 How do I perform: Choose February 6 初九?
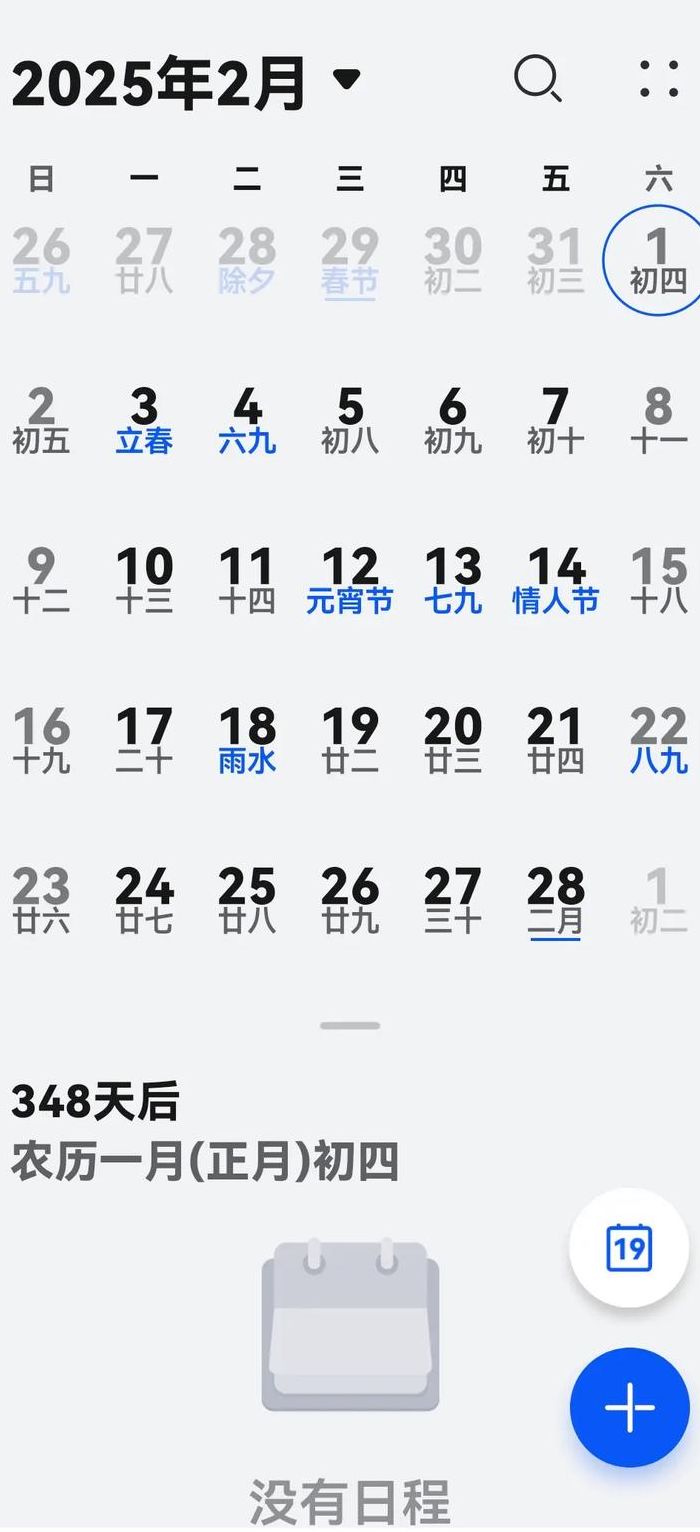coord(453,421)
